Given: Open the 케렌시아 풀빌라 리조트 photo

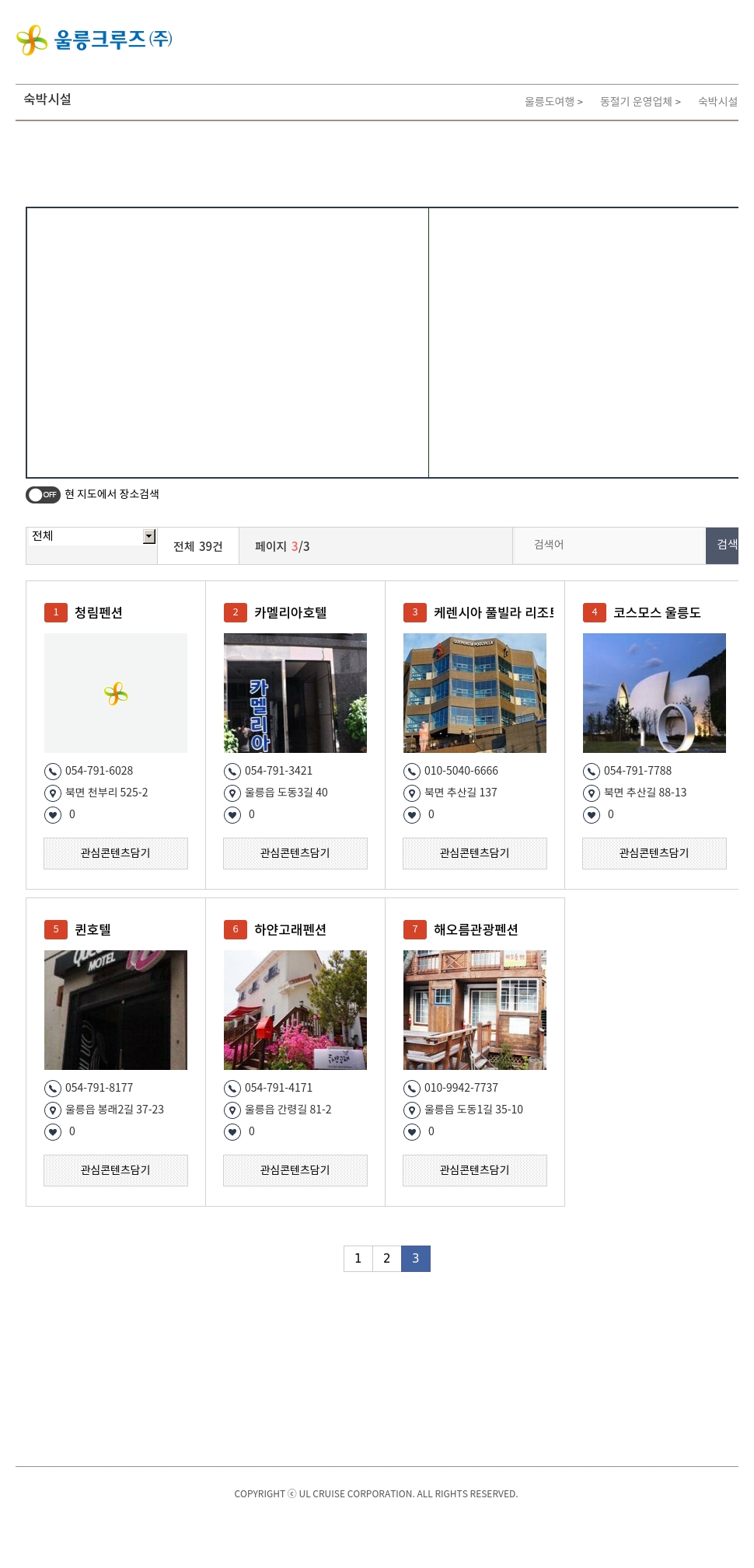Looking at the screenshot, I should [x=474, y=693].
